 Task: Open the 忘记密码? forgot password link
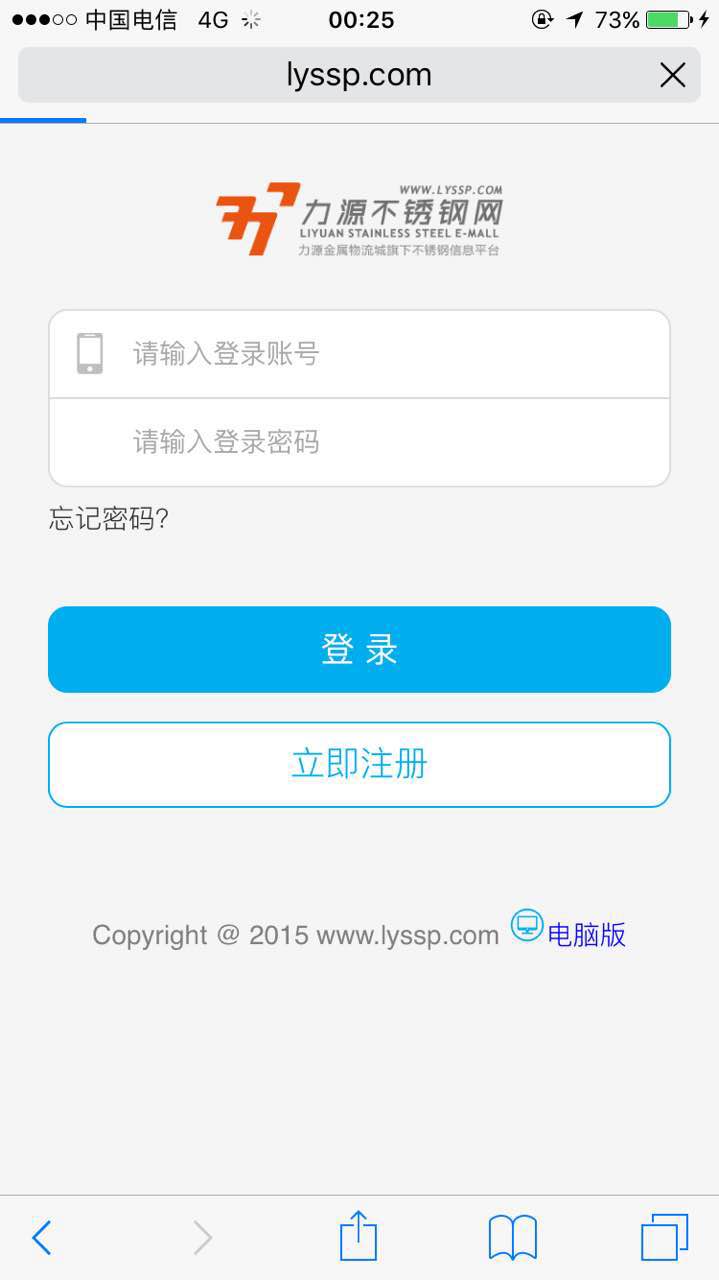pos(109,519)
